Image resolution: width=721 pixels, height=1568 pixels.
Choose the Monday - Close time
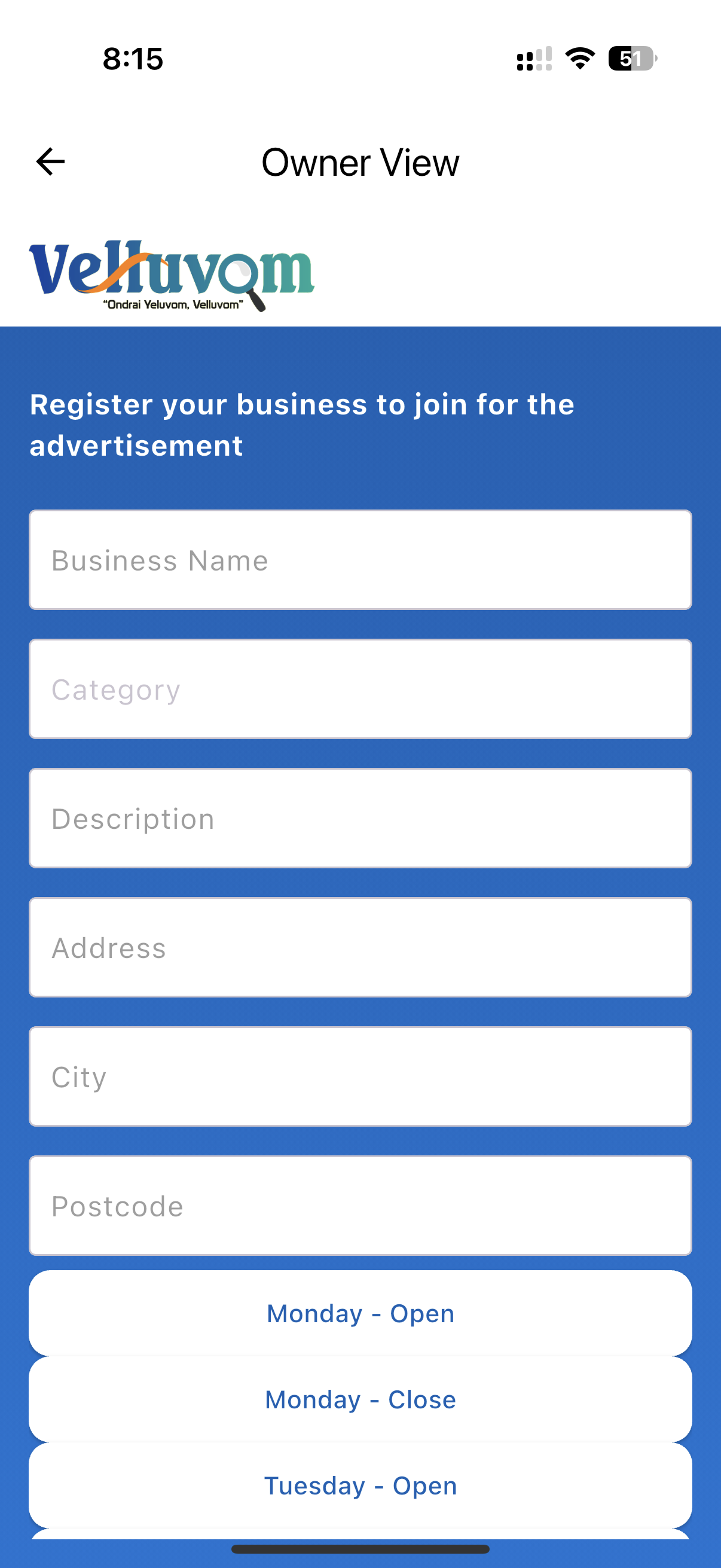click(x=360, y=1399)
